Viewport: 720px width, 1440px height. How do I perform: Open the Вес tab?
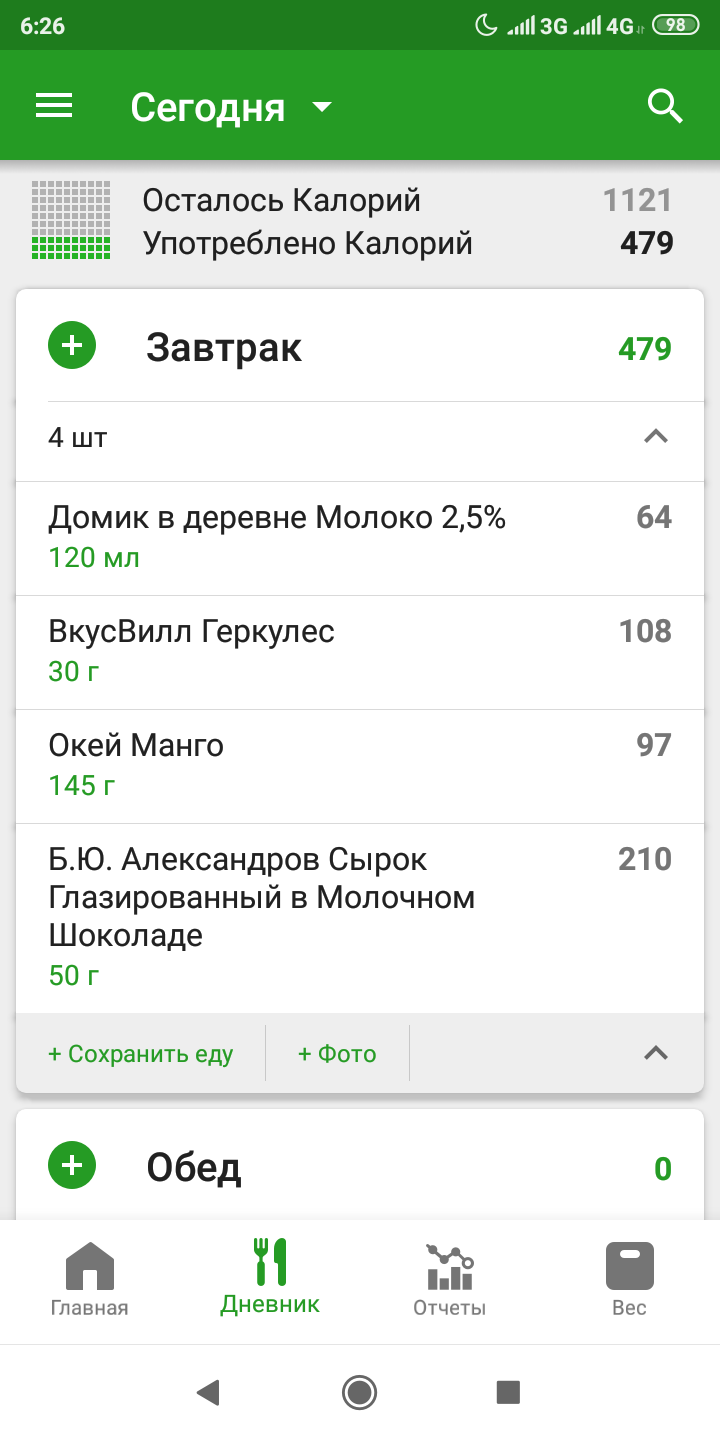pos(629,1279)
